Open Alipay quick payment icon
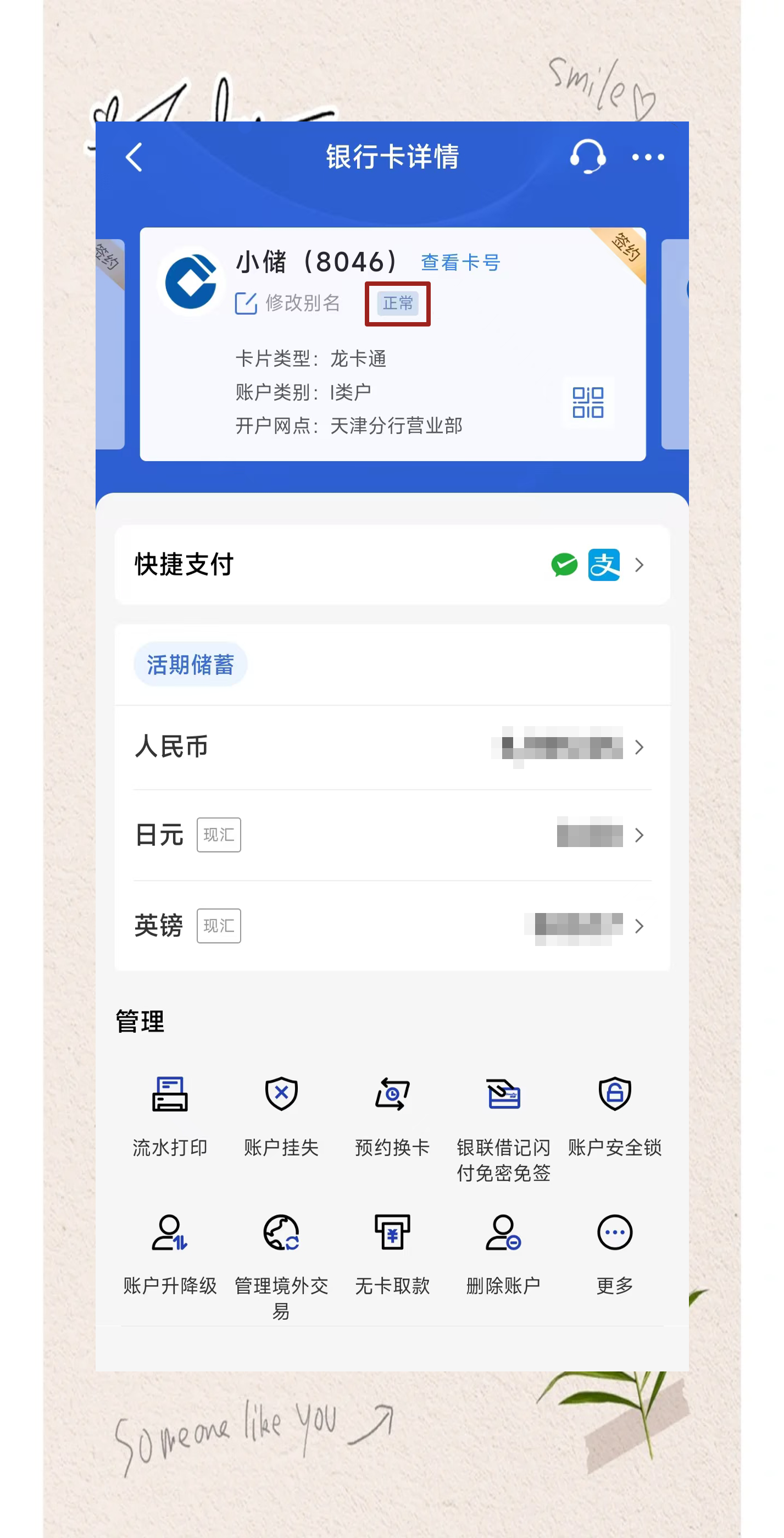The height and width of the screenshot is (1538, 784). [603, 565]
